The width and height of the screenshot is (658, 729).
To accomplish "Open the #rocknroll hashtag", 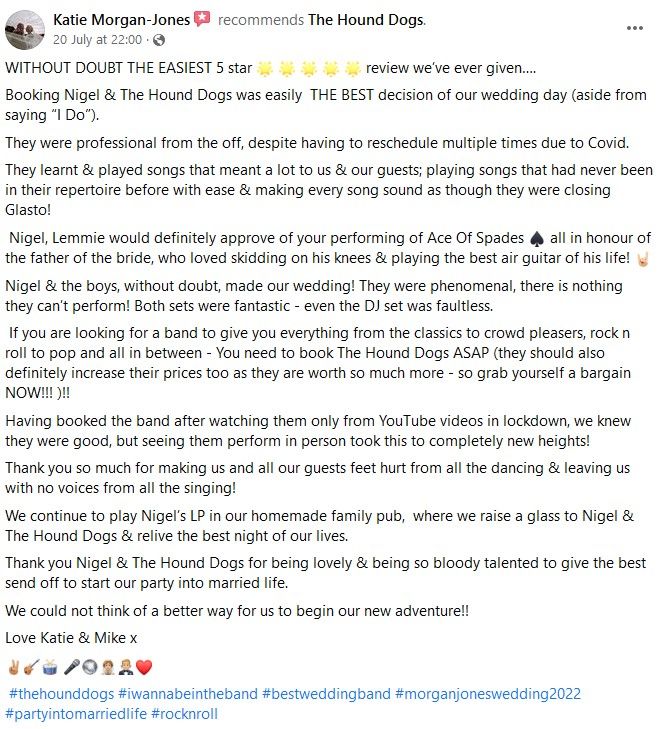I will [x=185, y=713].
